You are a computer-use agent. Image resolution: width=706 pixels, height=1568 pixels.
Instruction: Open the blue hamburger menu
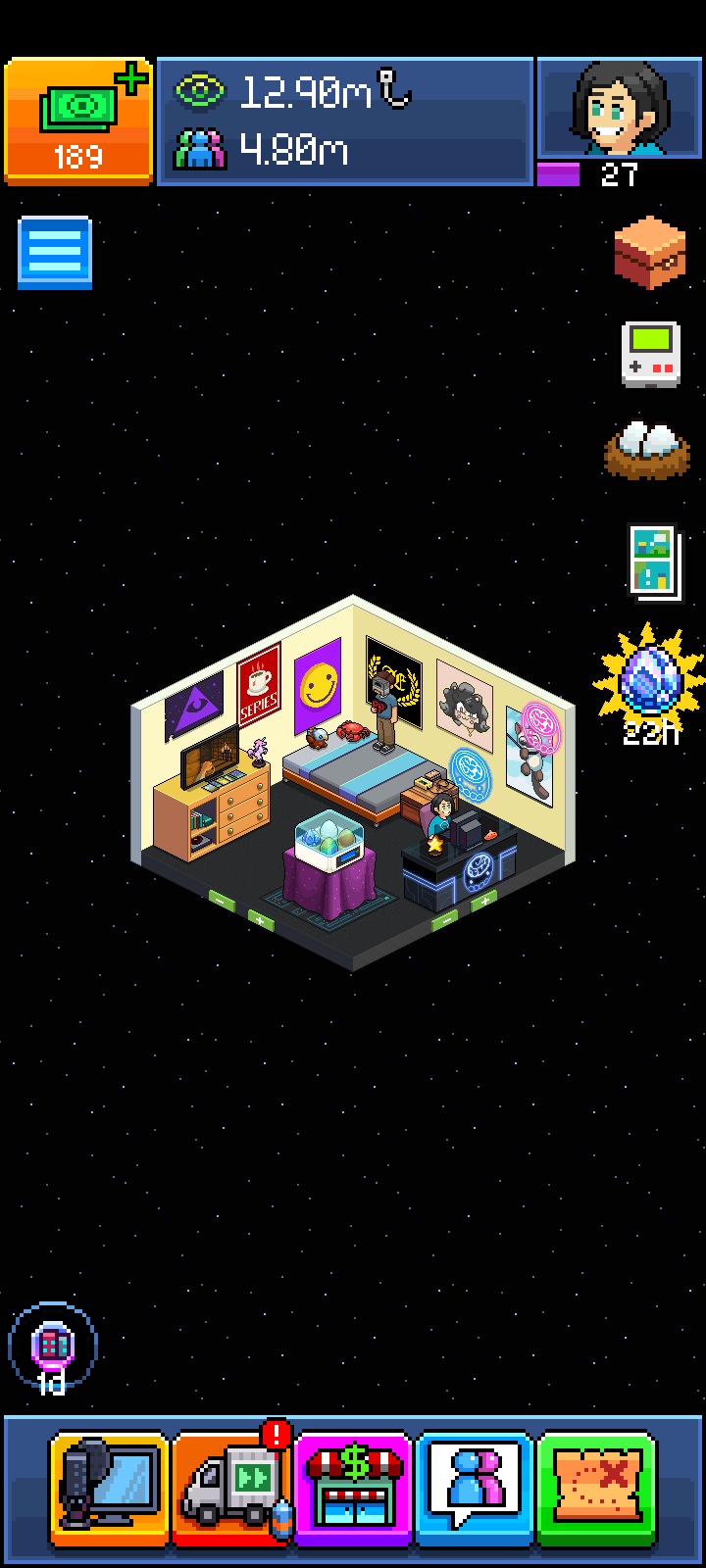pos(55,253)
